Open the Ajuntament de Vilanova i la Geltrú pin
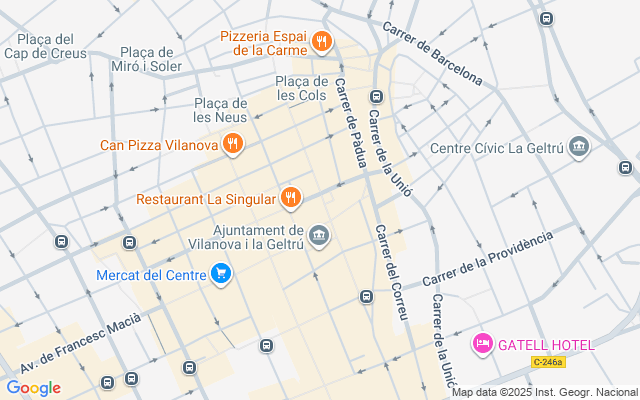 319,236
